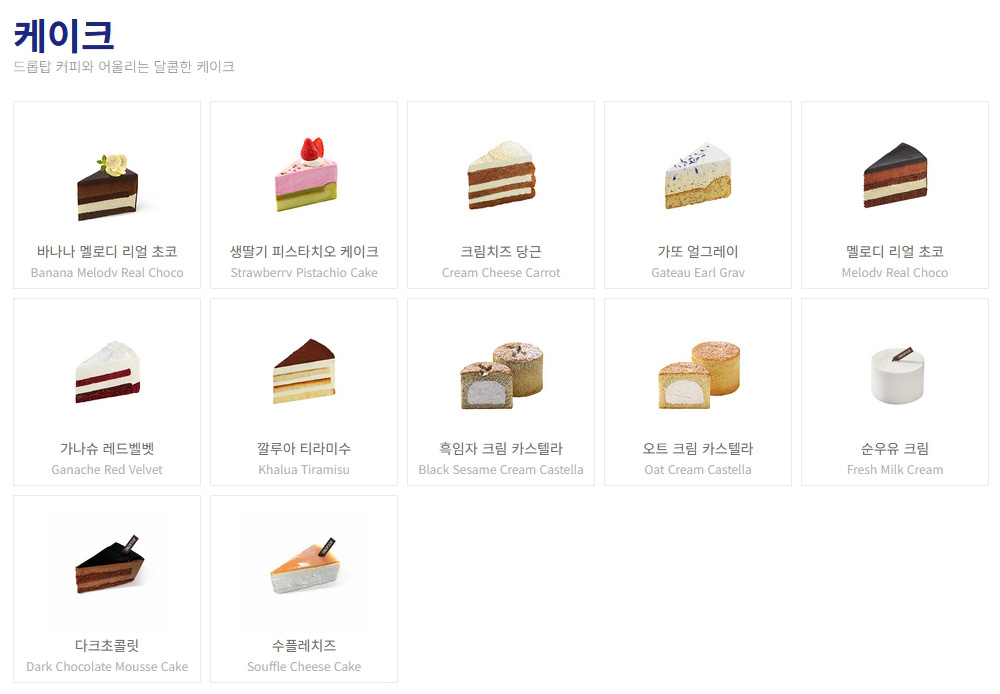View the Black Sesame Cream Castella
Image resolution: width=1000 pixels, height=694 pixels.
501,392
